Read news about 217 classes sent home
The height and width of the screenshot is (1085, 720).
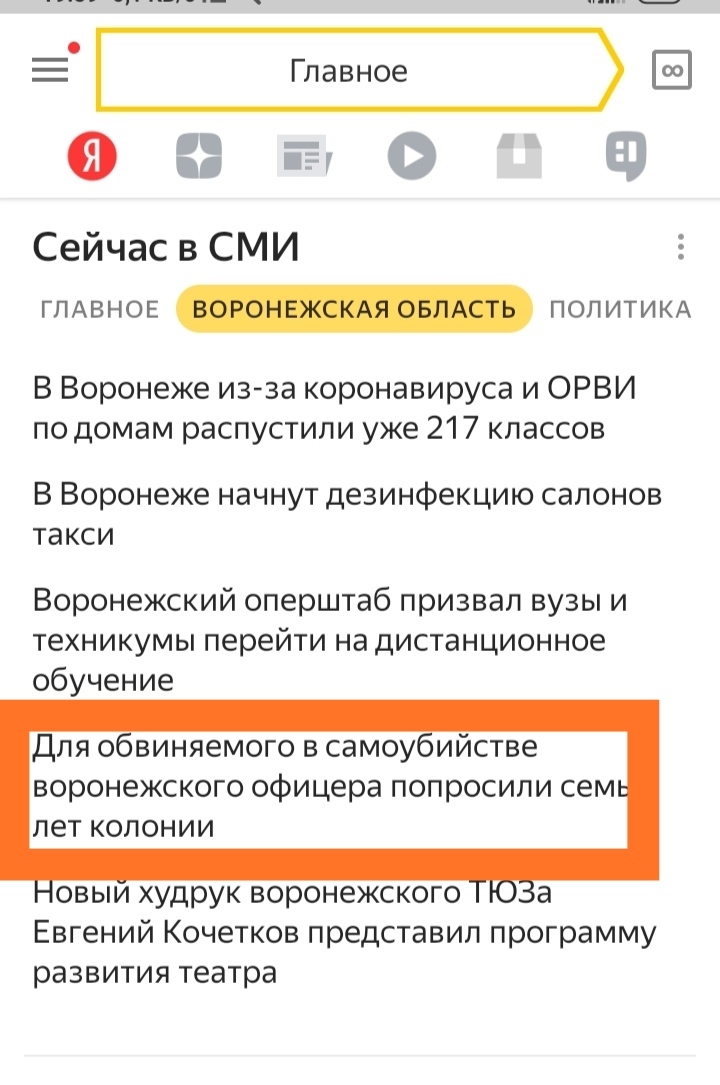[334, 408]
